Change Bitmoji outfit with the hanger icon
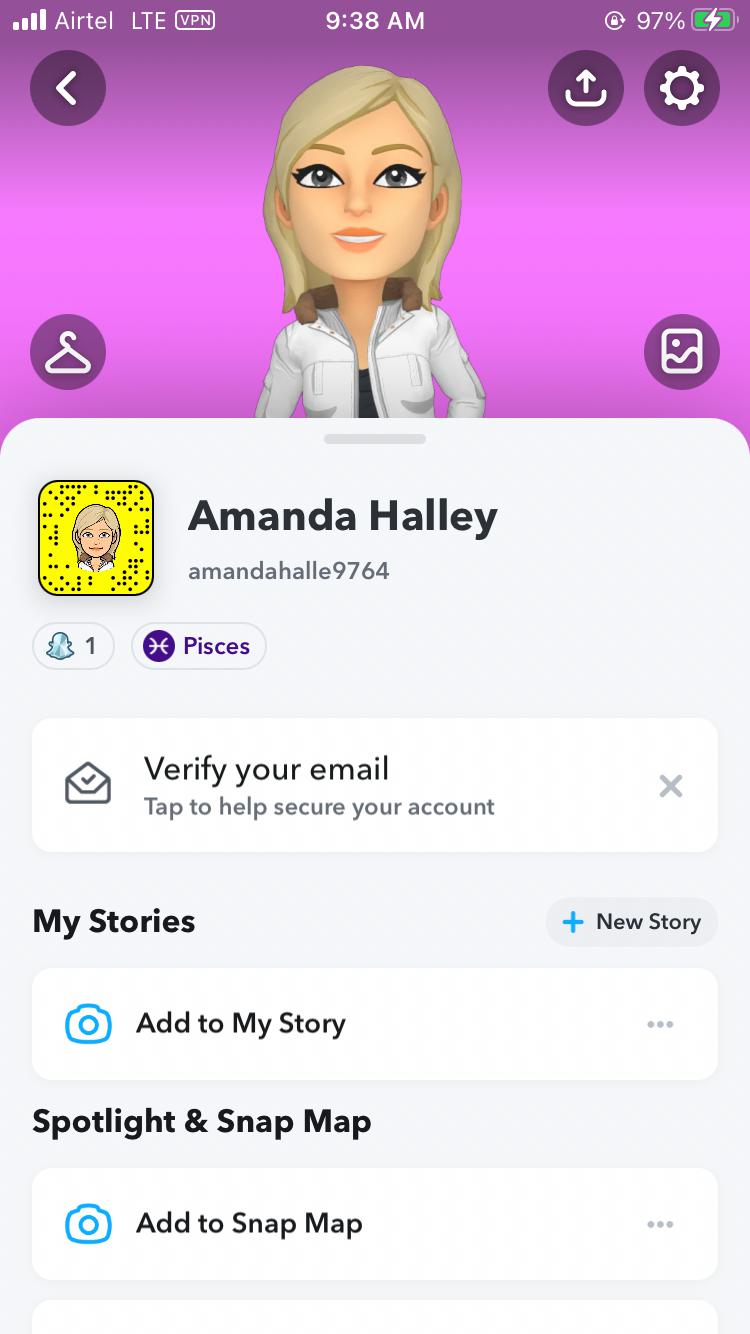750x1334 pixels. coord(68,352)
